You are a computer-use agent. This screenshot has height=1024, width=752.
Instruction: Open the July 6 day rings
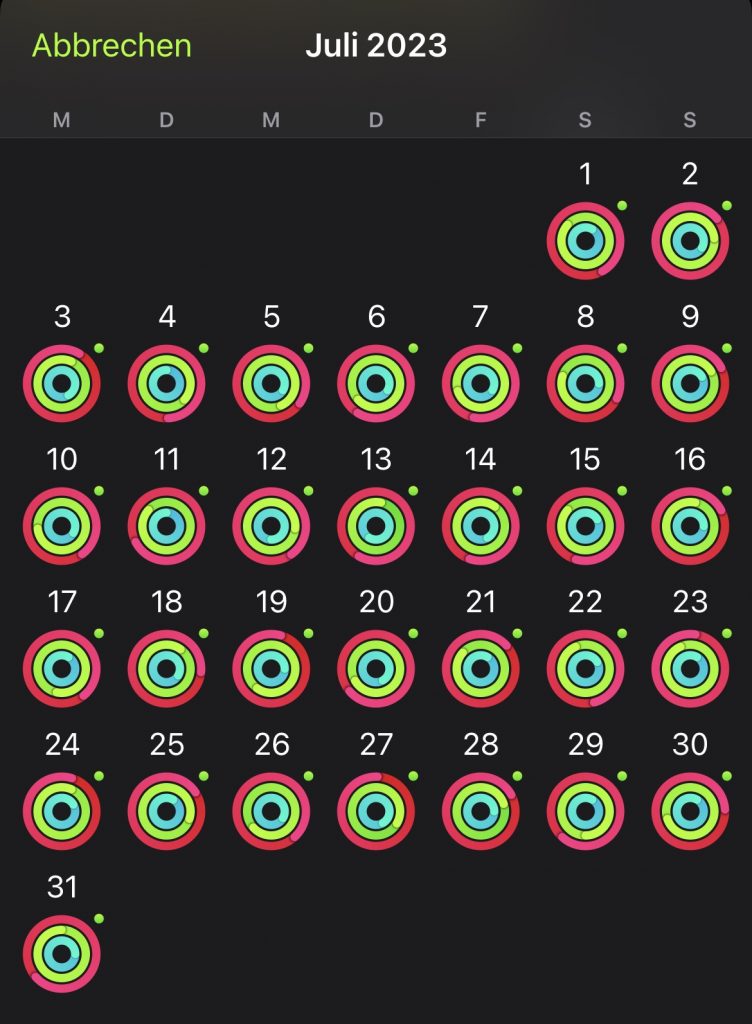click(x=376, y=384)
